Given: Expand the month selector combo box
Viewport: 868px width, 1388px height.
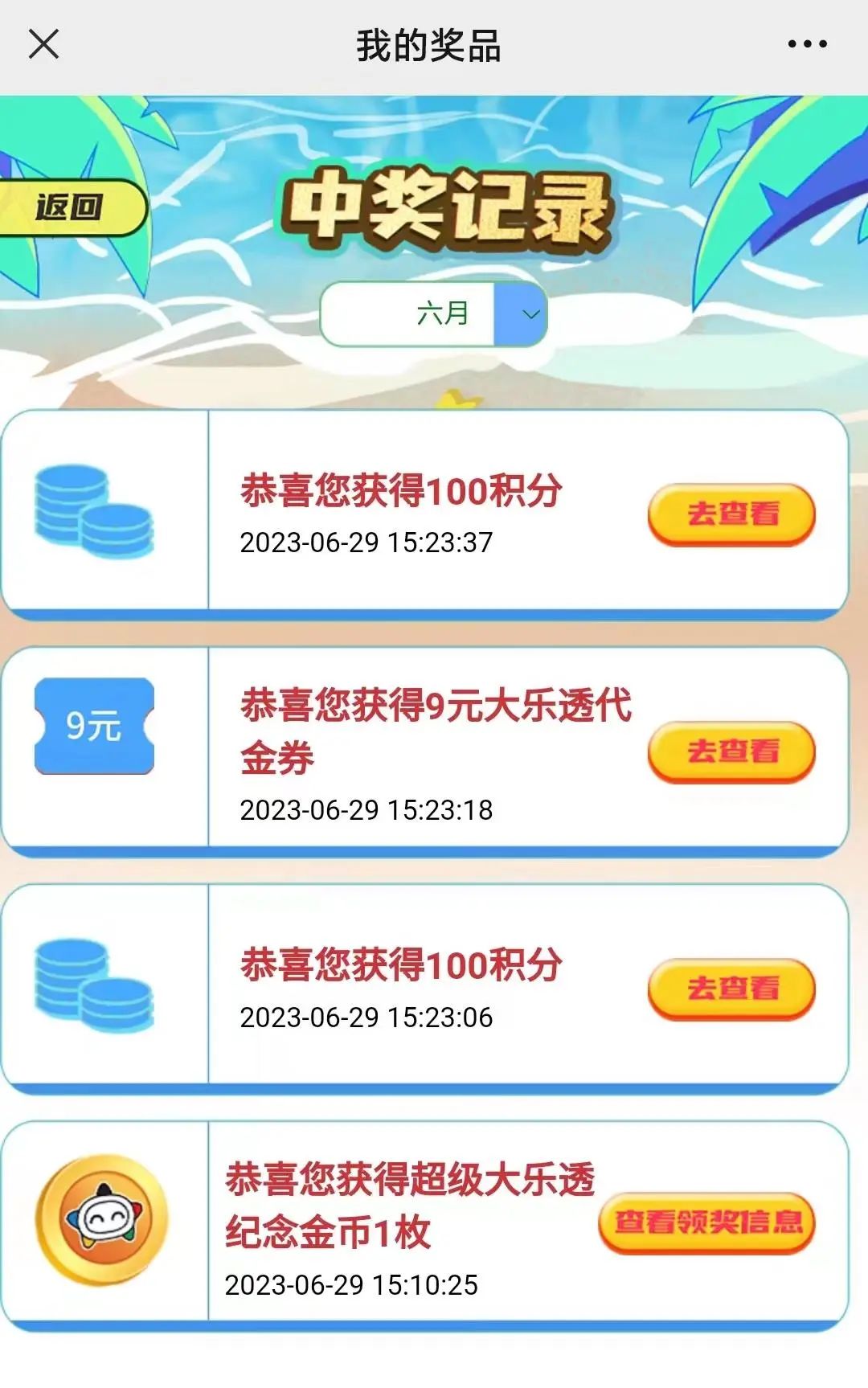Looking at the screenshot, I should coord(434,314).
